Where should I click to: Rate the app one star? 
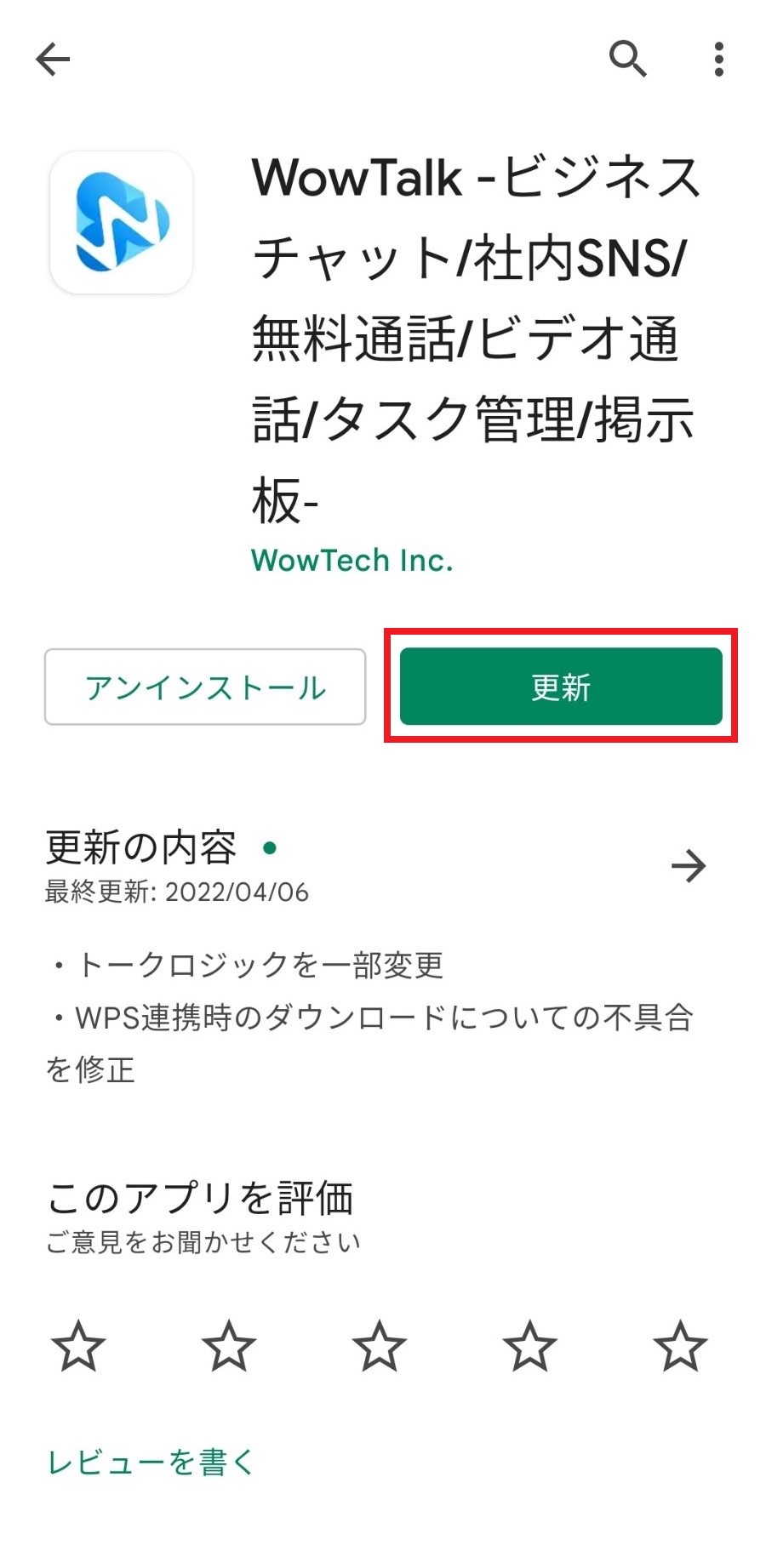coord(78,1346)
